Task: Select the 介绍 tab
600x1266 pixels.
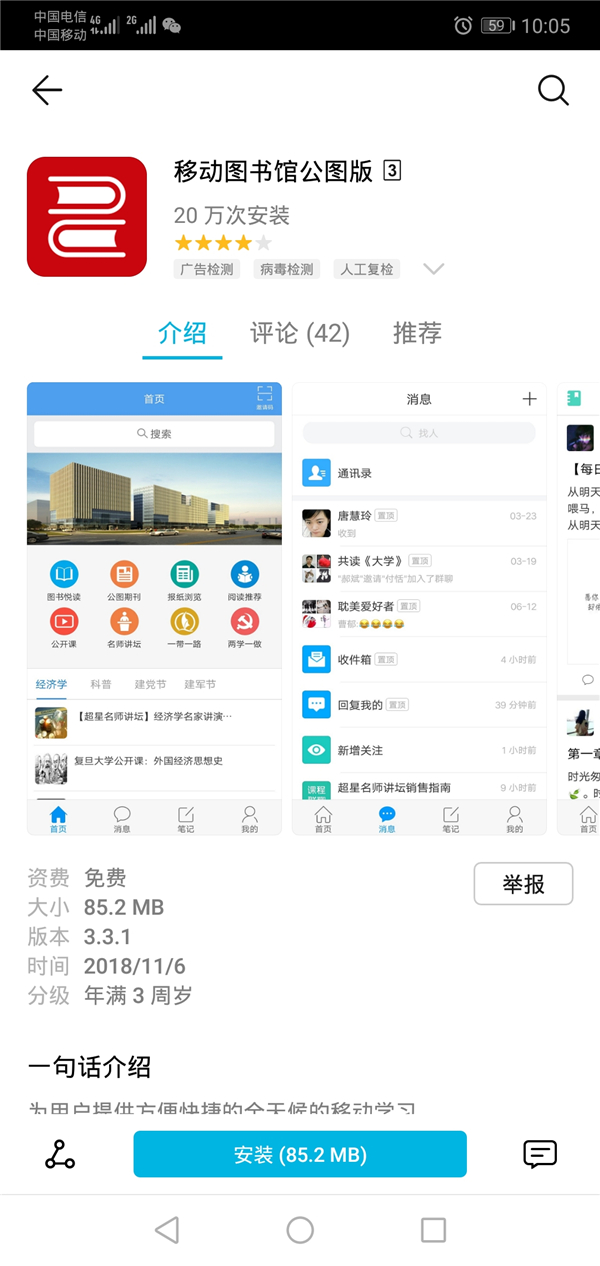Action: 182,333
